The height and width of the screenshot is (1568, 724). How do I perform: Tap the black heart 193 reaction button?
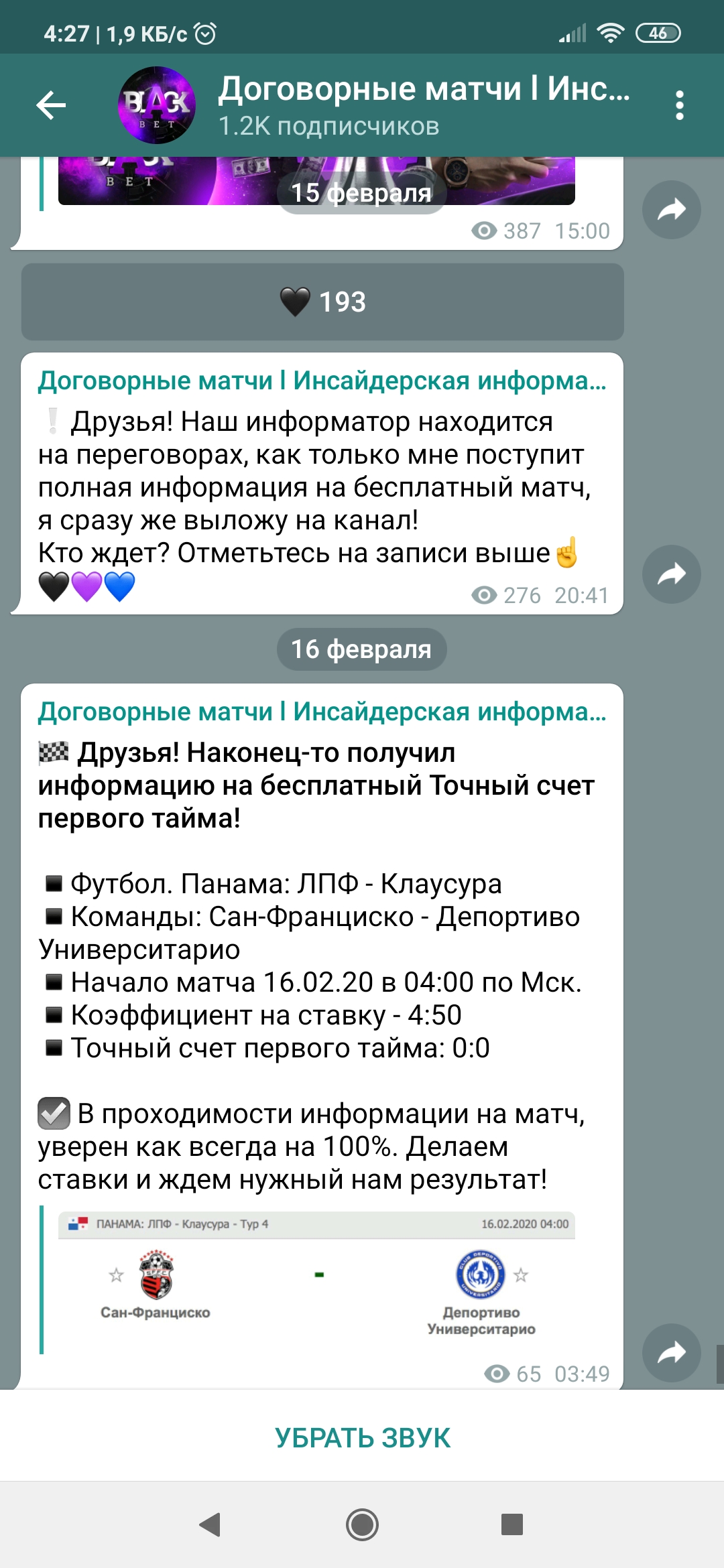coord(322,302)
